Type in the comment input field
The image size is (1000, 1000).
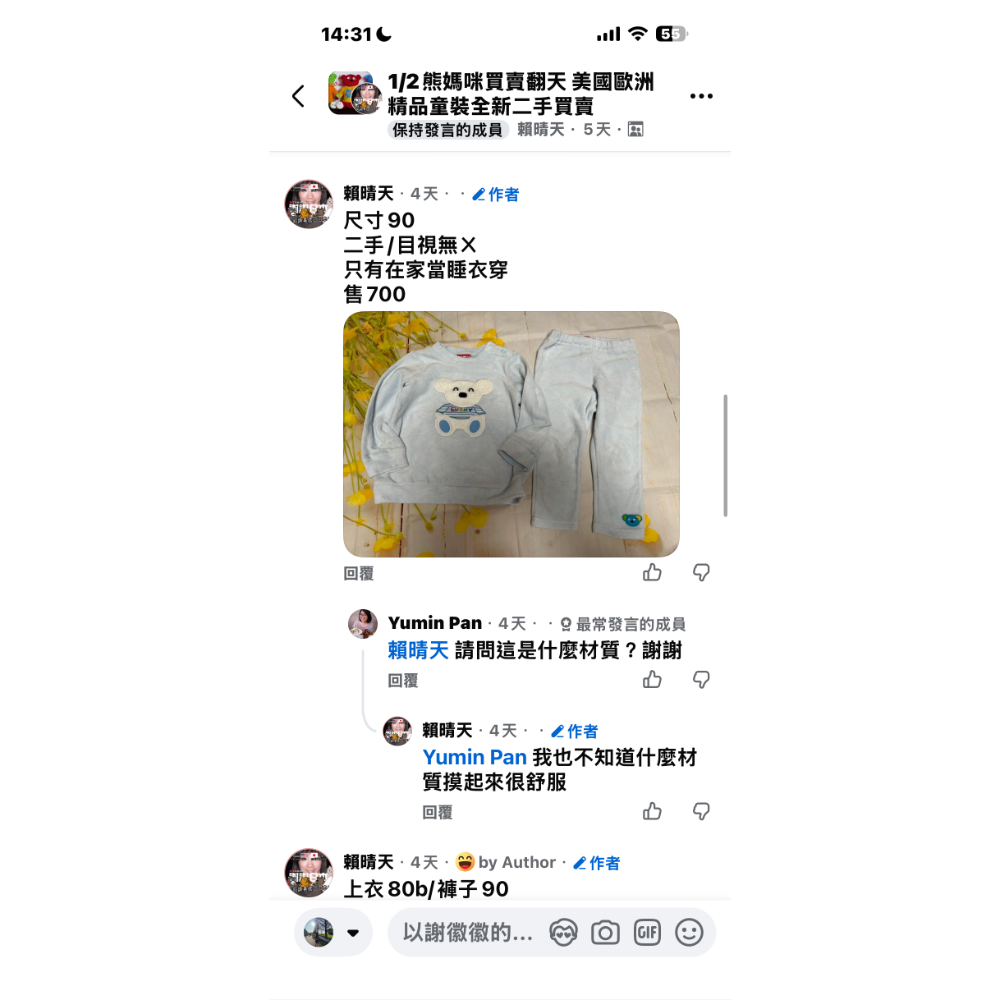pos(467,933)
